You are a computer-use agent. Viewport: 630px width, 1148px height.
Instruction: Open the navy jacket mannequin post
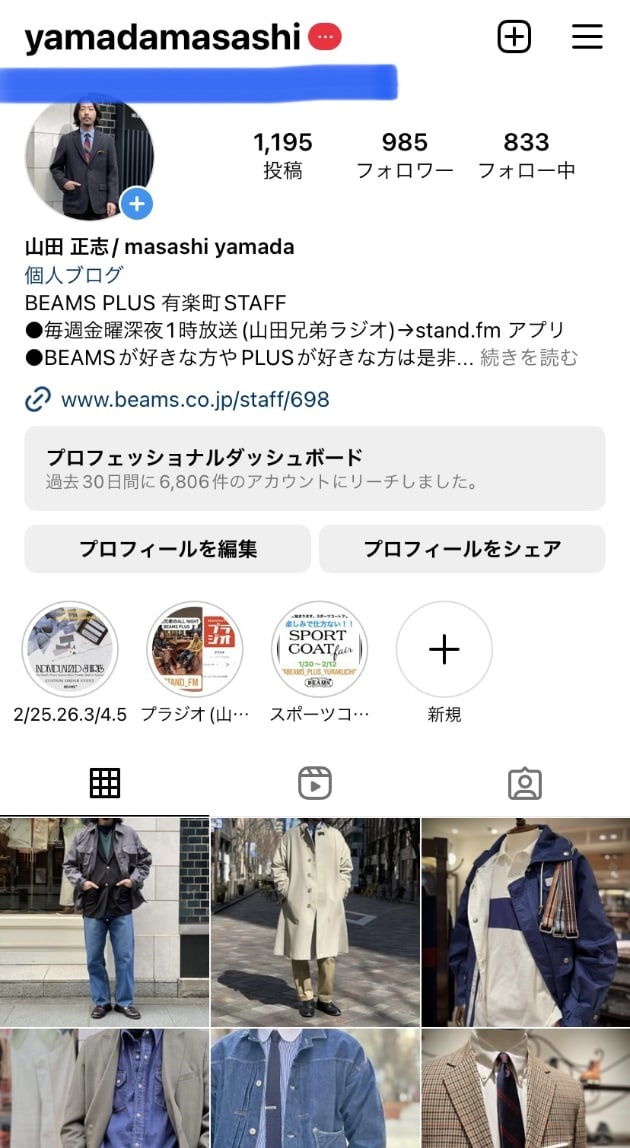(525, 920)
